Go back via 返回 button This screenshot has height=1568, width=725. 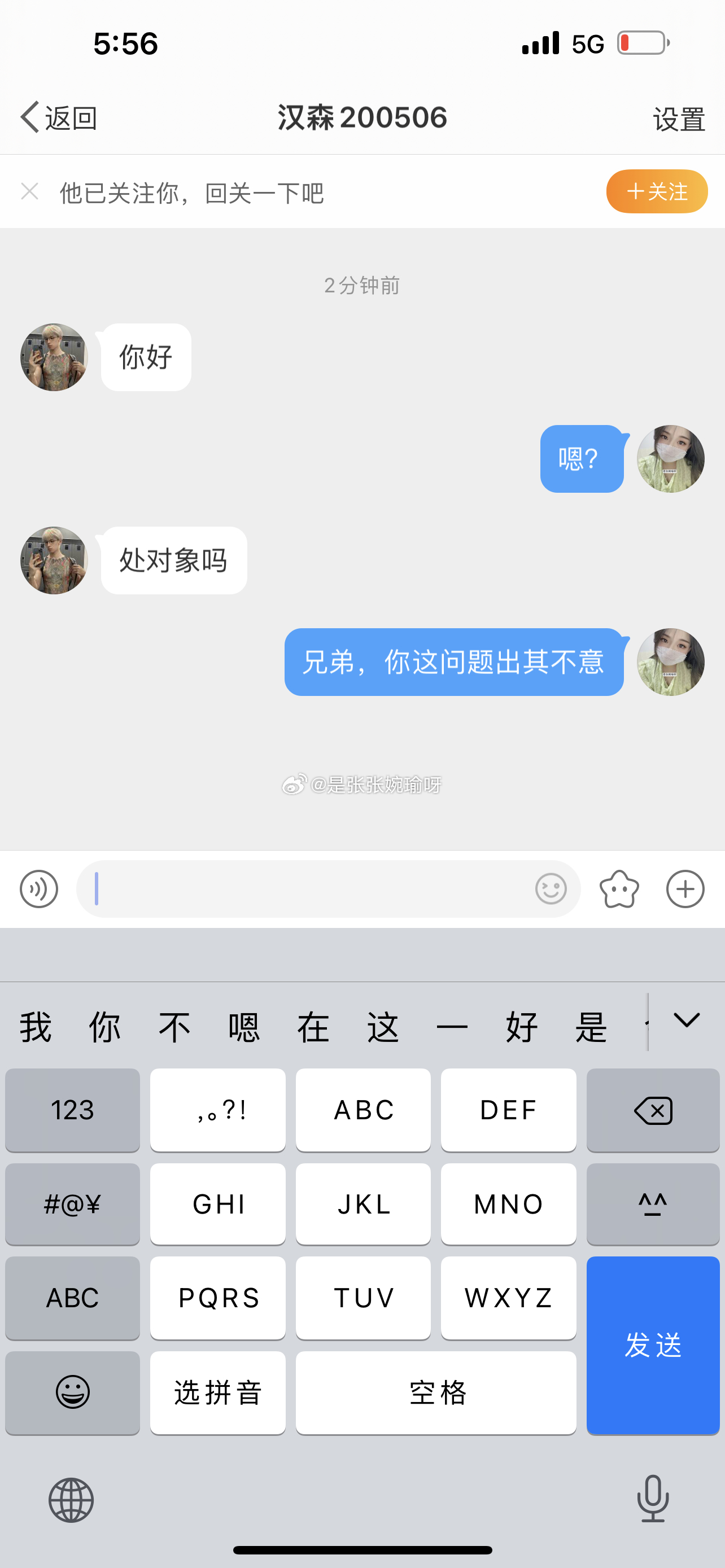(58, 117)
